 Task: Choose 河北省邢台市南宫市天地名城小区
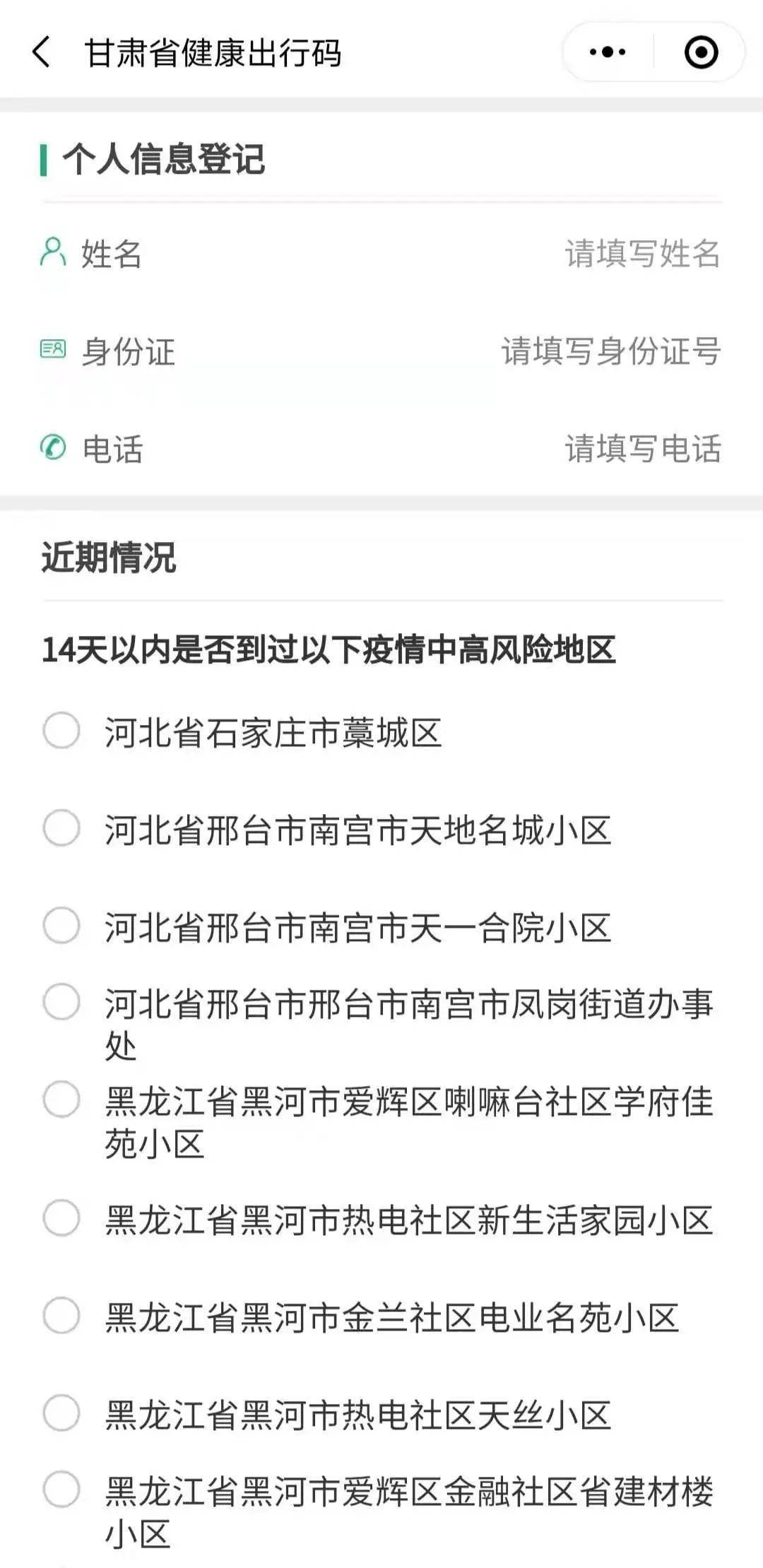[61, 828]
